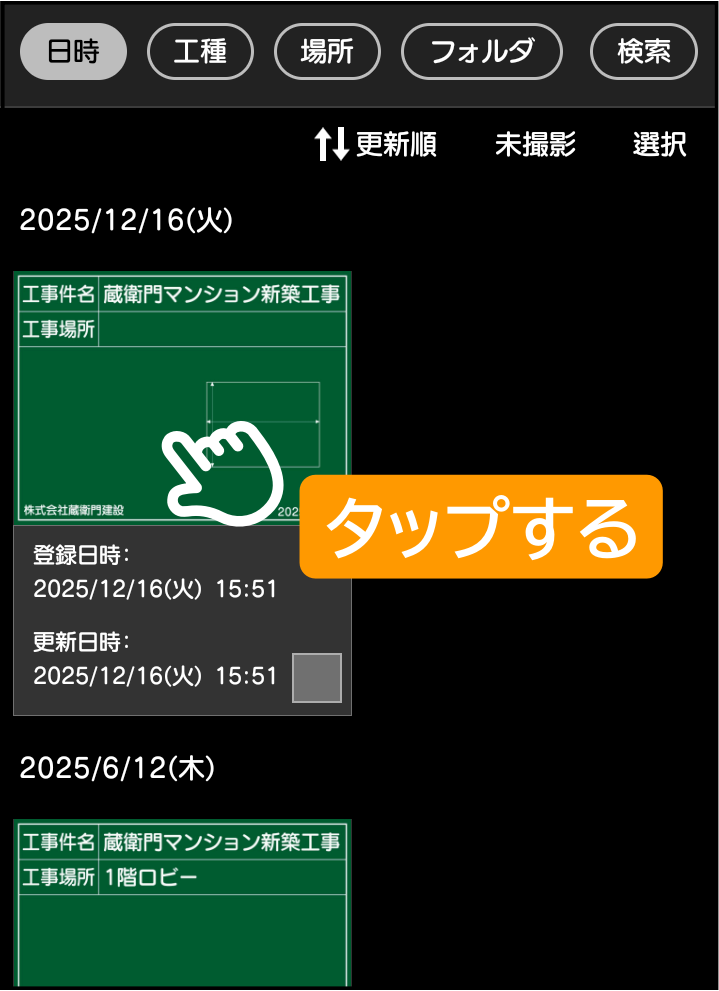Filter by 未撮影 items
The width and height of the screenshot is (719, 991).
pyautogui.click(x=535, y=145)
